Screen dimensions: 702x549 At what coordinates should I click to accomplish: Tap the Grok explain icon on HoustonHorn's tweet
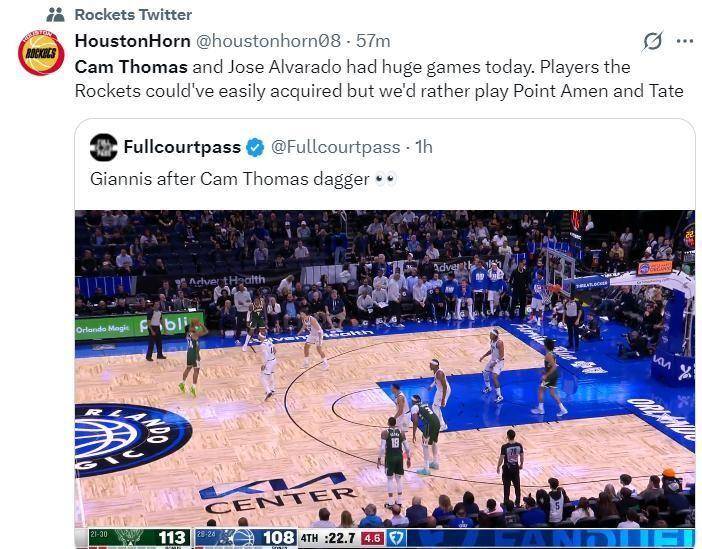click(652, 41)
